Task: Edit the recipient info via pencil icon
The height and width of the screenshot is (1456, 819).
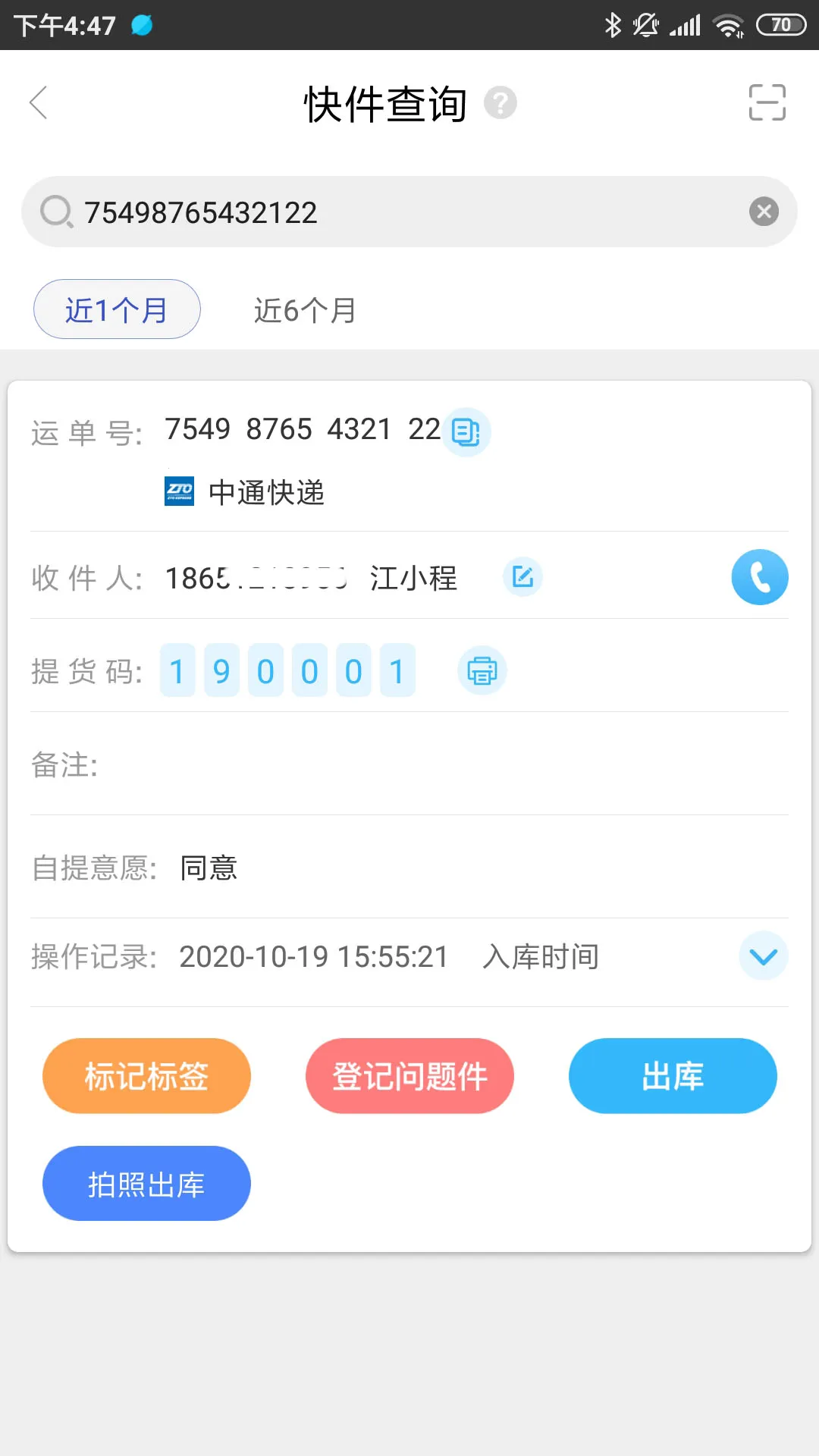Action: [x=522, y=577]
